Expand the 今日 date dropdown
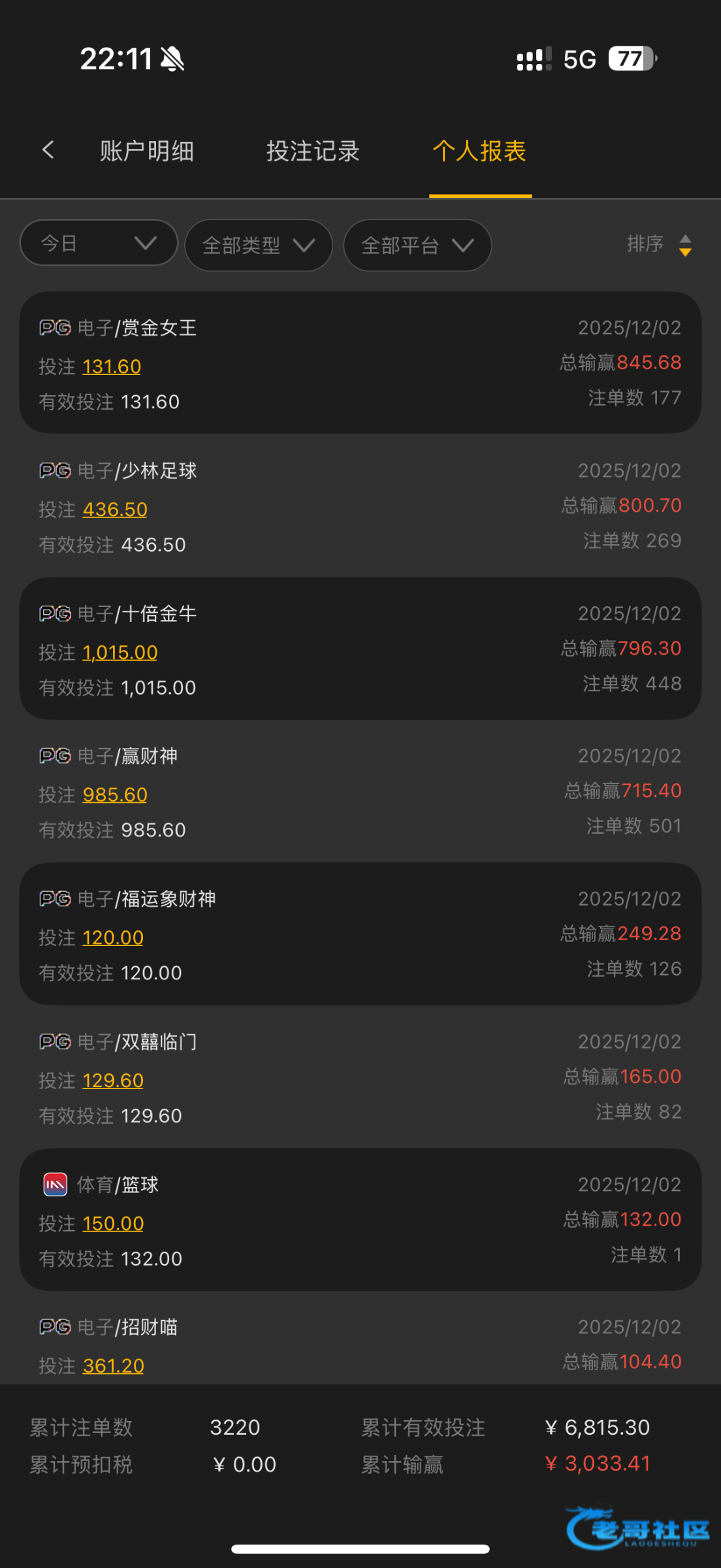The image size is (721, 1568). click(x=99, y=244)
